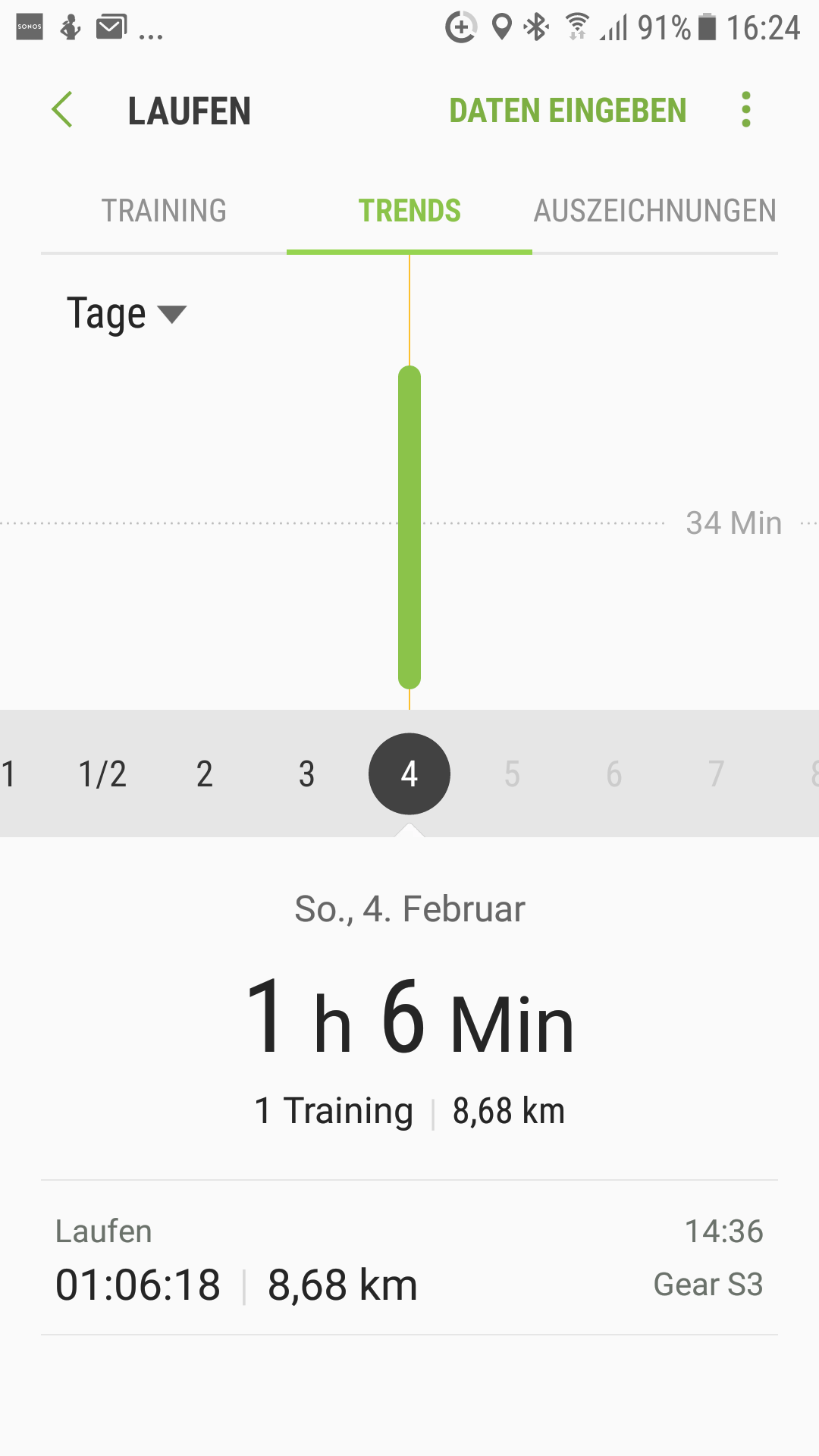Screen dimensions: 819x1456
Task: Select day 1/2 on the date strip
Action: tap(102, 774)
